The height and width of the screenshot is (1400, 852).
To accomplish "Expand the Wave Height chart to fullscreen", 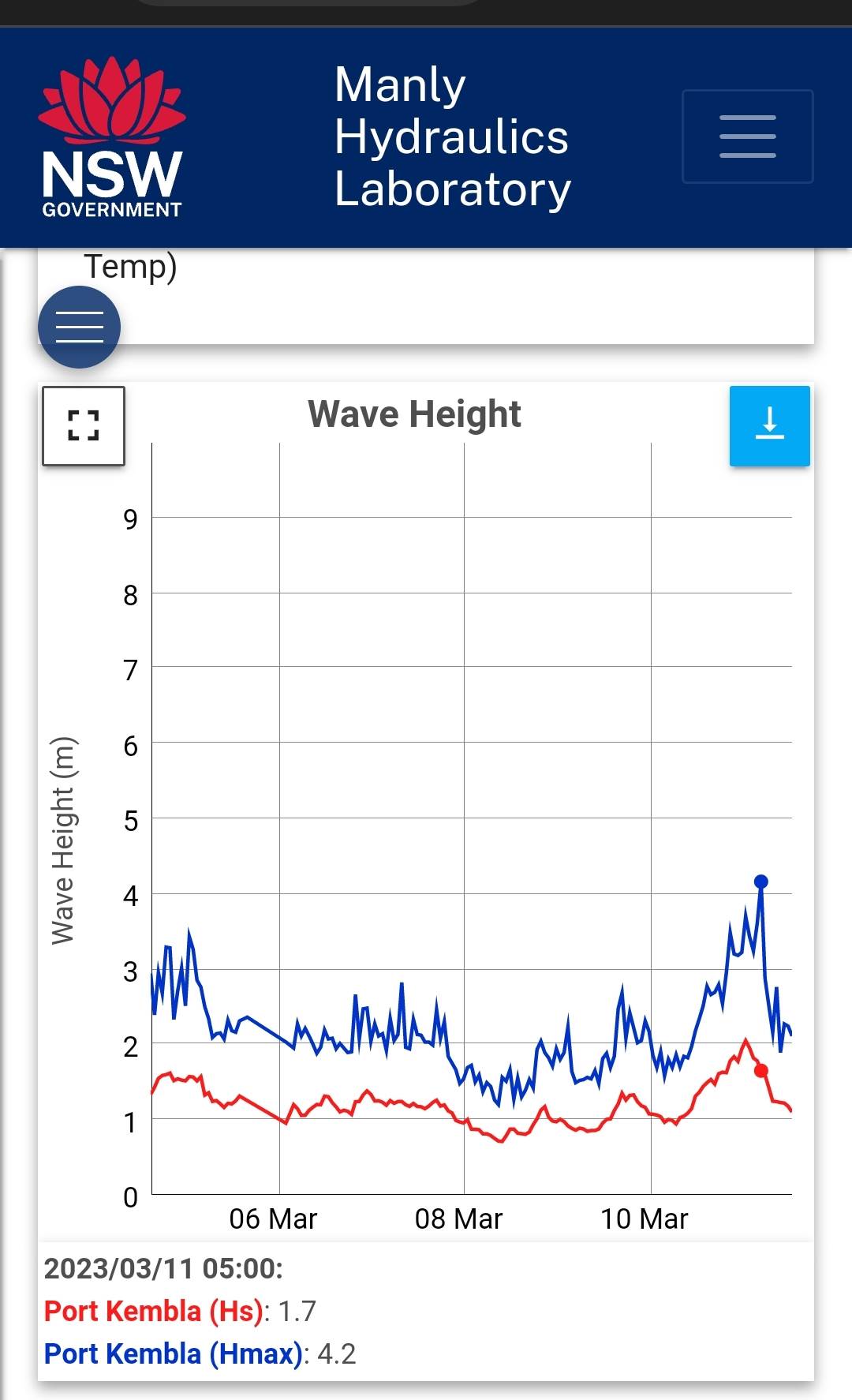I will pyautogui.click(x=84, y=425).
